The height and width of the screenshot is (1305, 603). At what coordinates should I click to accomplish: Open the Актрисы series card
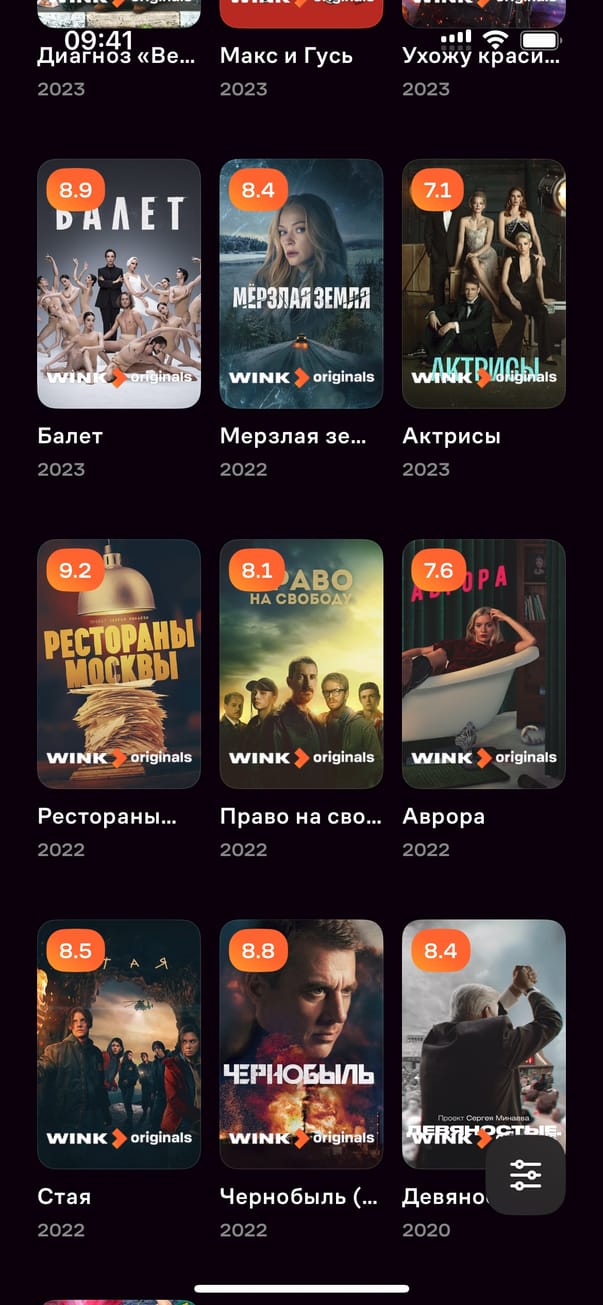[x=483, y=284]
